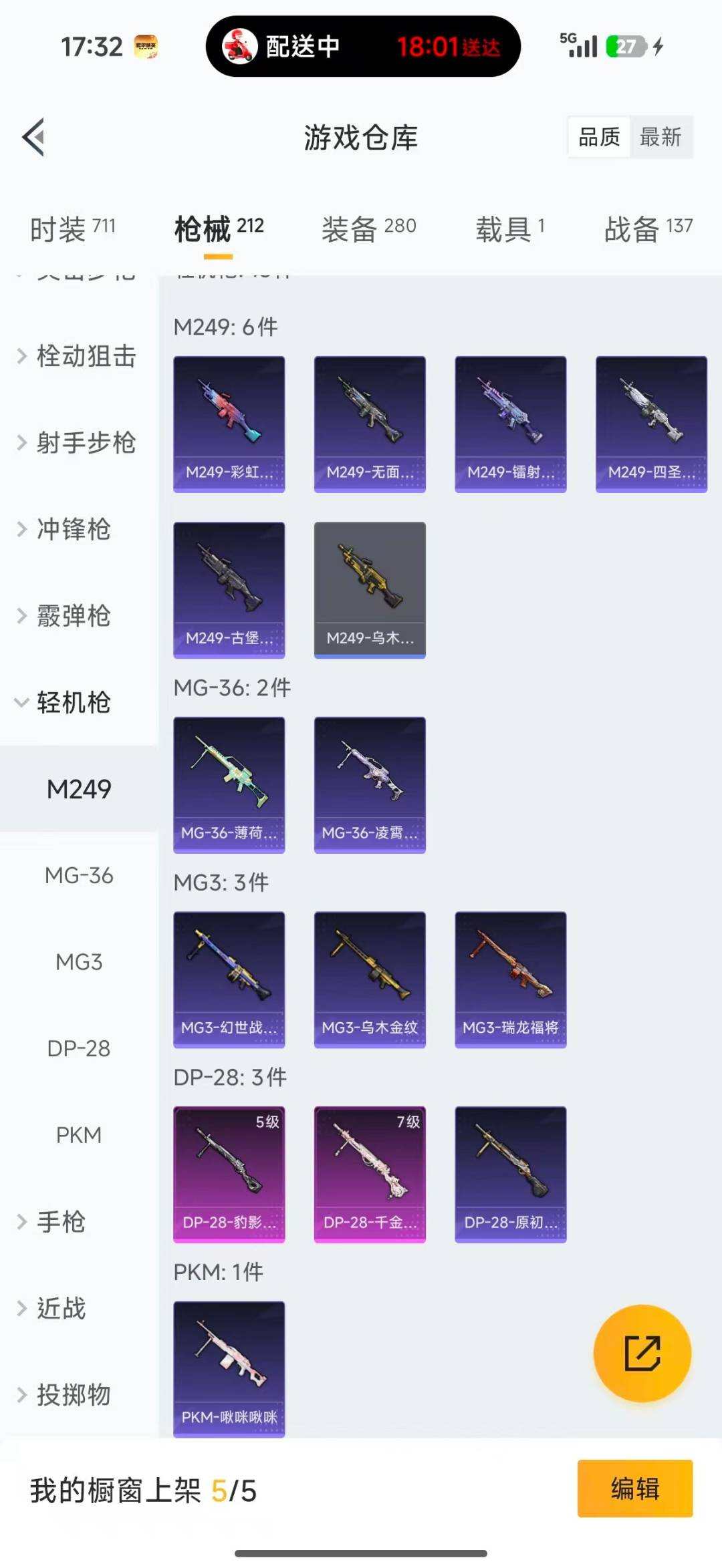Open the MG3-瑞龙福将 skin tile

(x=511, y=979)
